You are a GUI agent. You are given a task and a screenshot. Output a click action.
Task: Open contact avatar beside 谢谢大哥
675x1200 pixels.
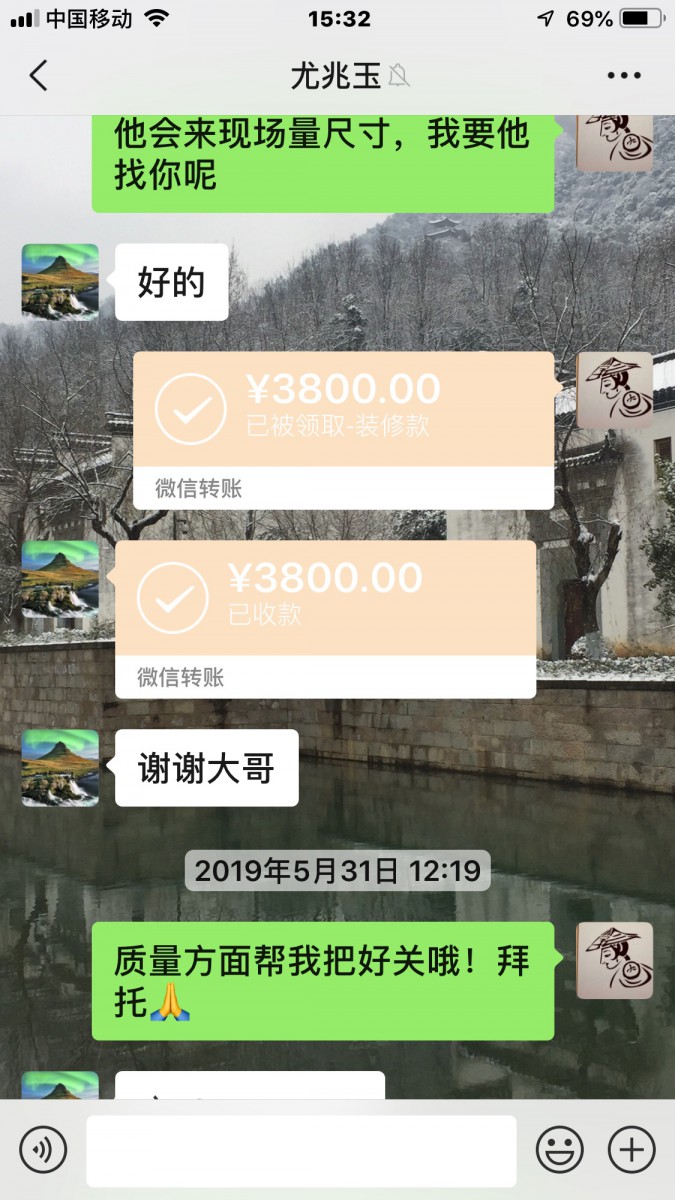click(60, 768)
